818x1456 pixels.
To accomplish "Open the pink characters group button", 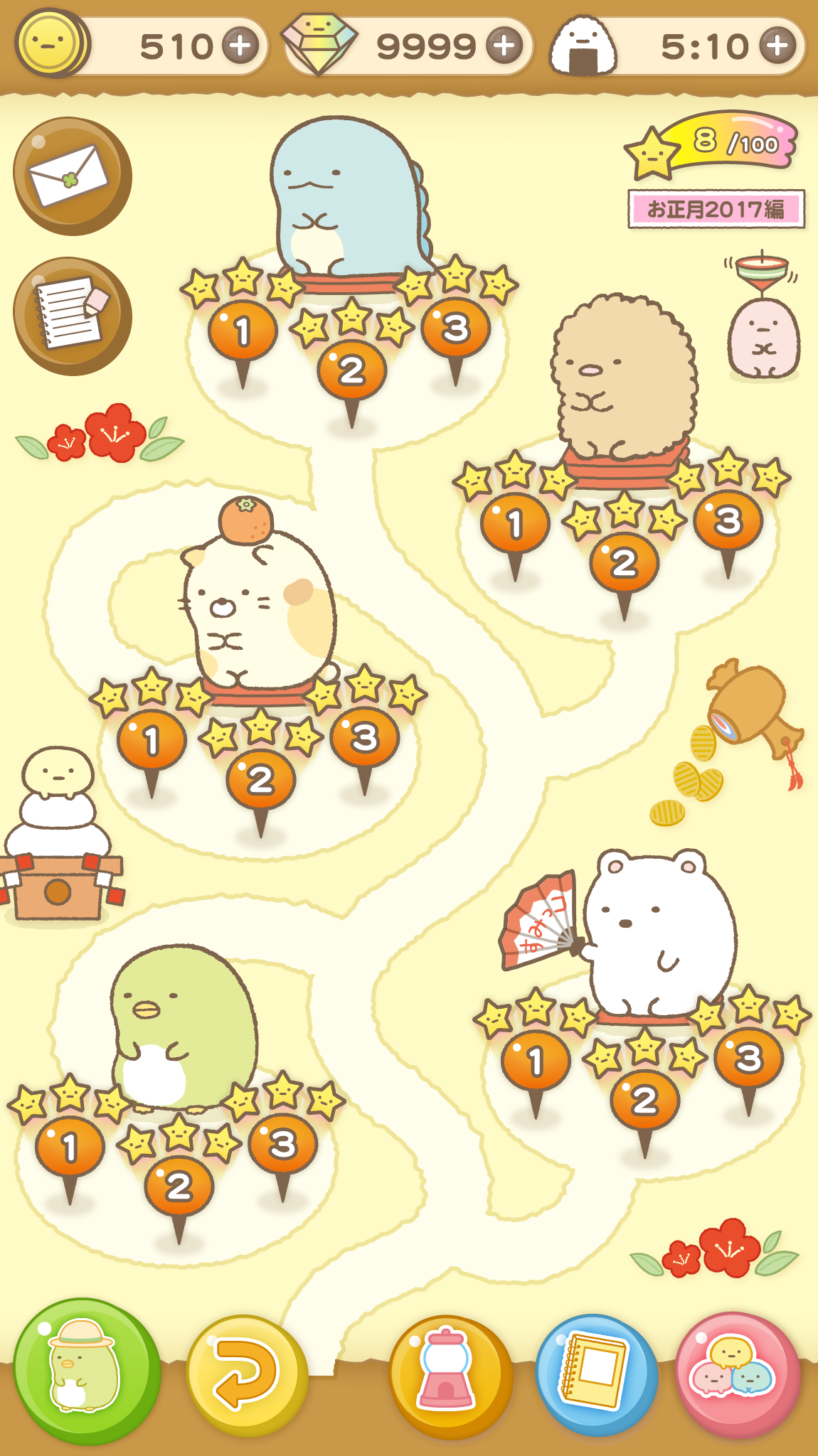I will pos(737,1374).
